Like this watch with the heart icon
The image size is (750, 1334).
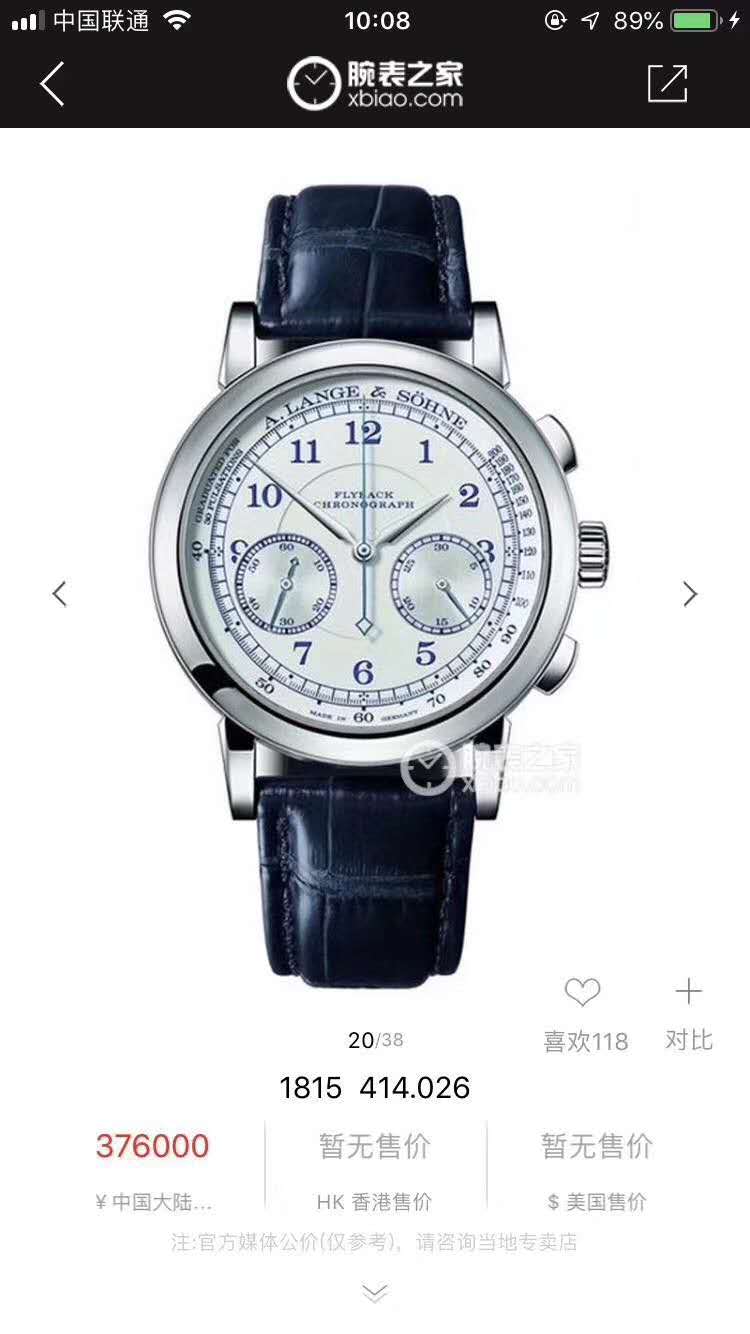(582, 992)
